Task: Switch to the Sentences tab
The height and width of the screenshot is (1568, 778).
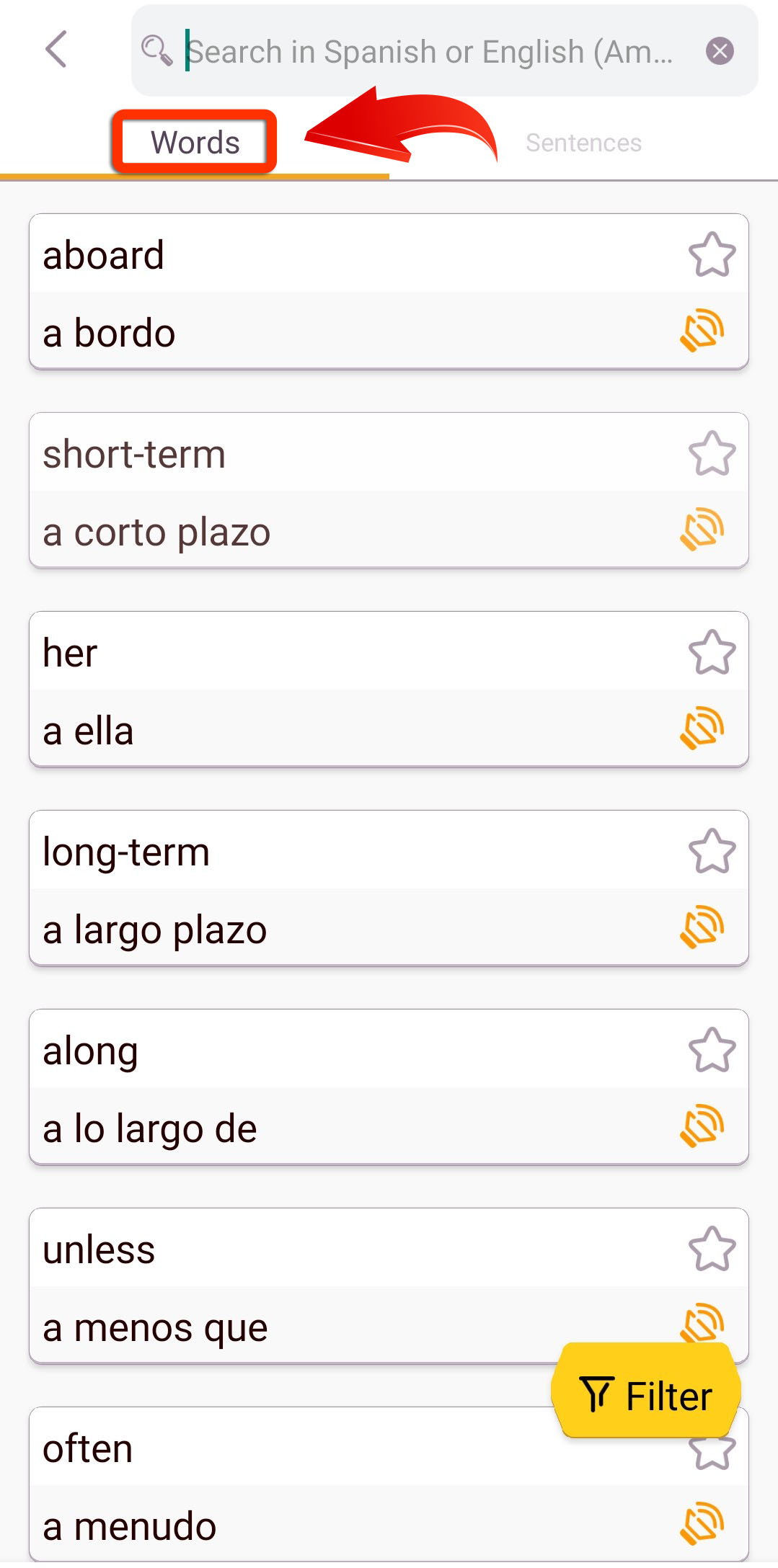Action: tap(583, 143)
